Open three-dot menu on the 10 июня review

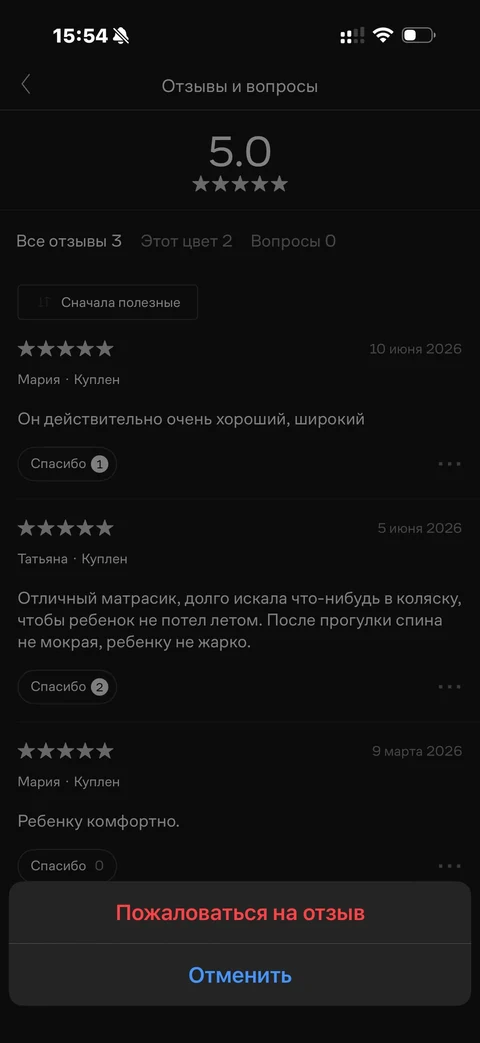pyautogui.click(x=449, y=464)
